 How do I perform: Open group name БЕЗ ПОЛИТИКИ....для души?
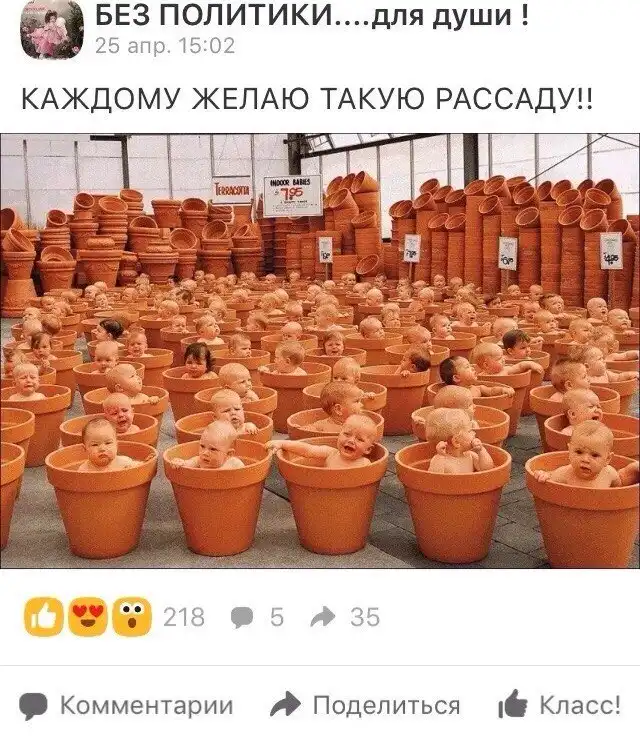(312, 16)
